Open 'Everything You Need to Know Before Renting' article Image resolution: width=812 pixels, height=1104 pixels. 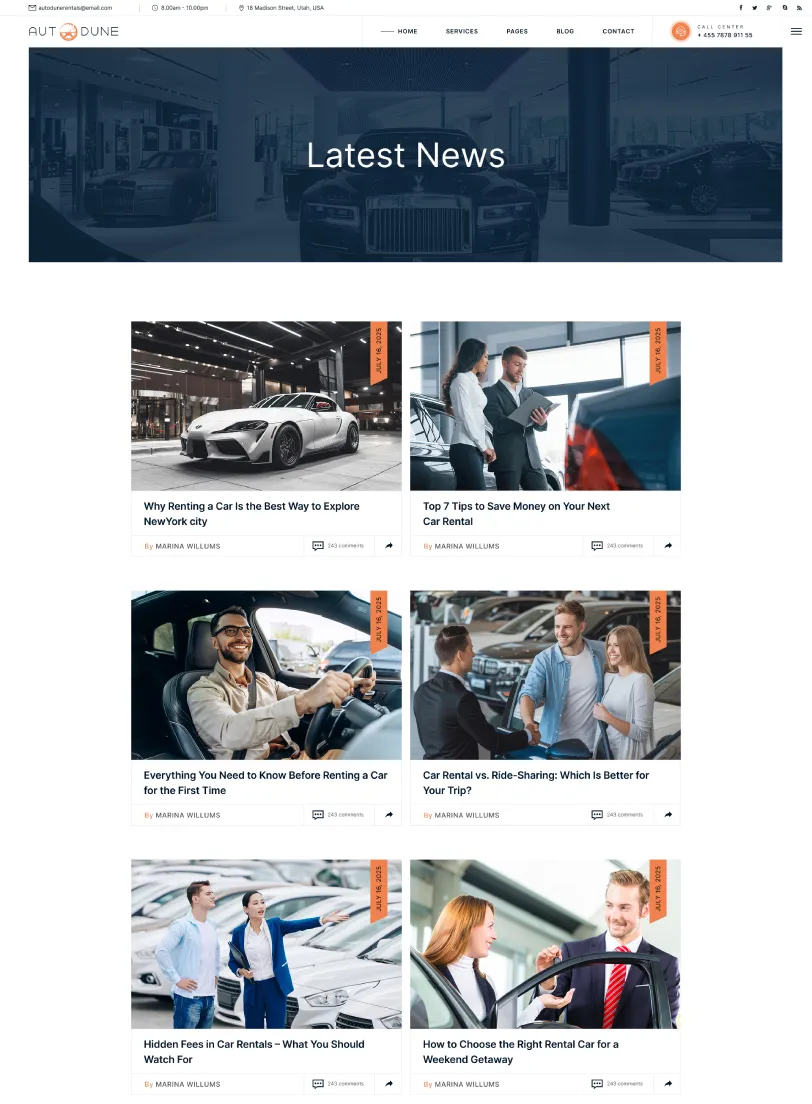tap(265, 782)
